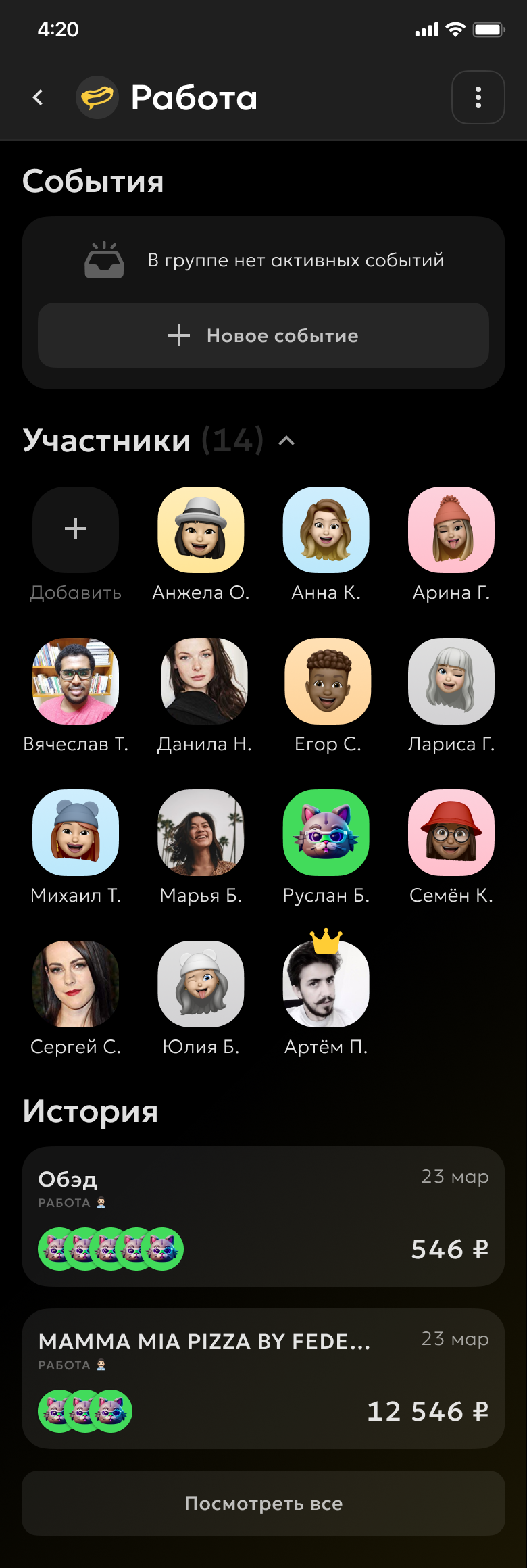Open Руслан Б. cat avatar
Viewport: 527px width, 1568px height.
[326, 833]
